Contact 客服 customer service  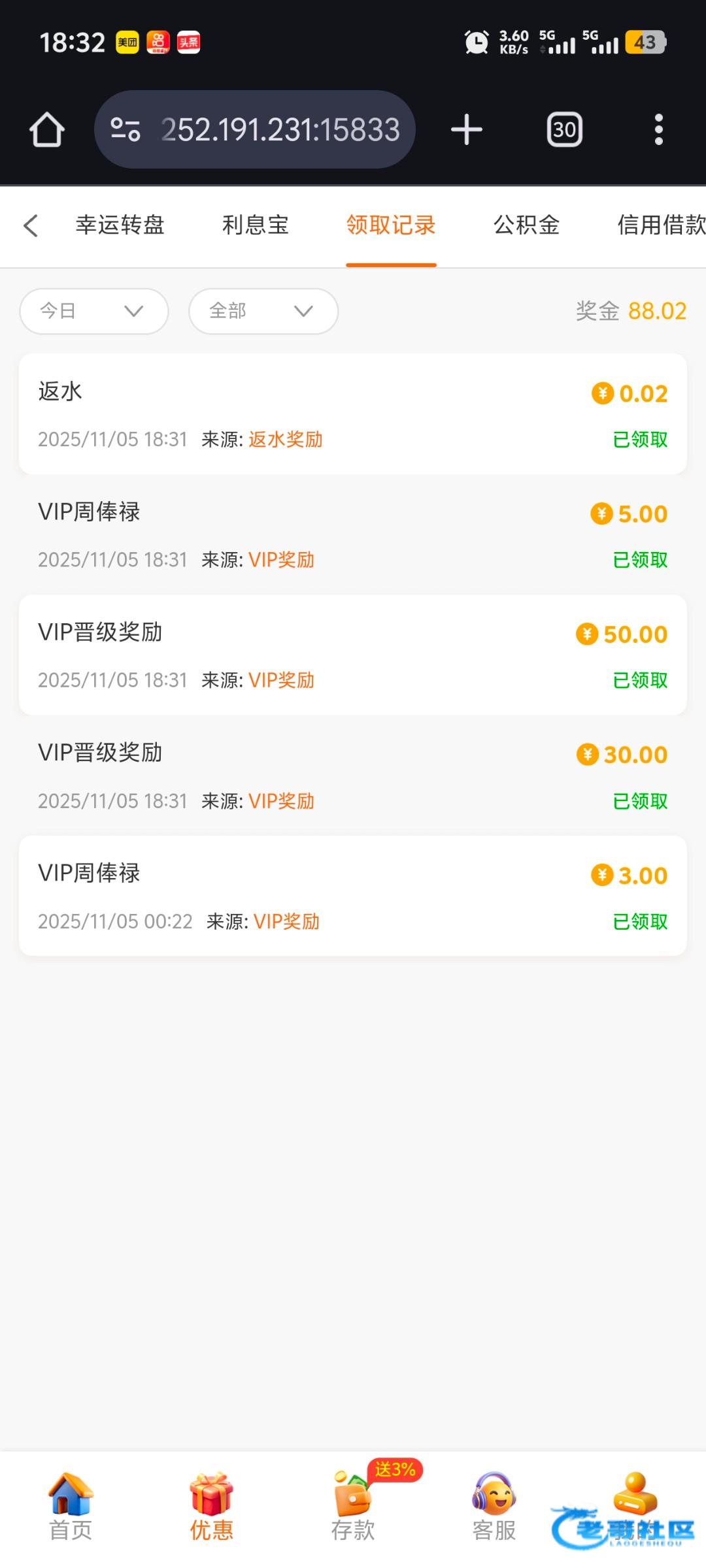tap(494, 1506)
